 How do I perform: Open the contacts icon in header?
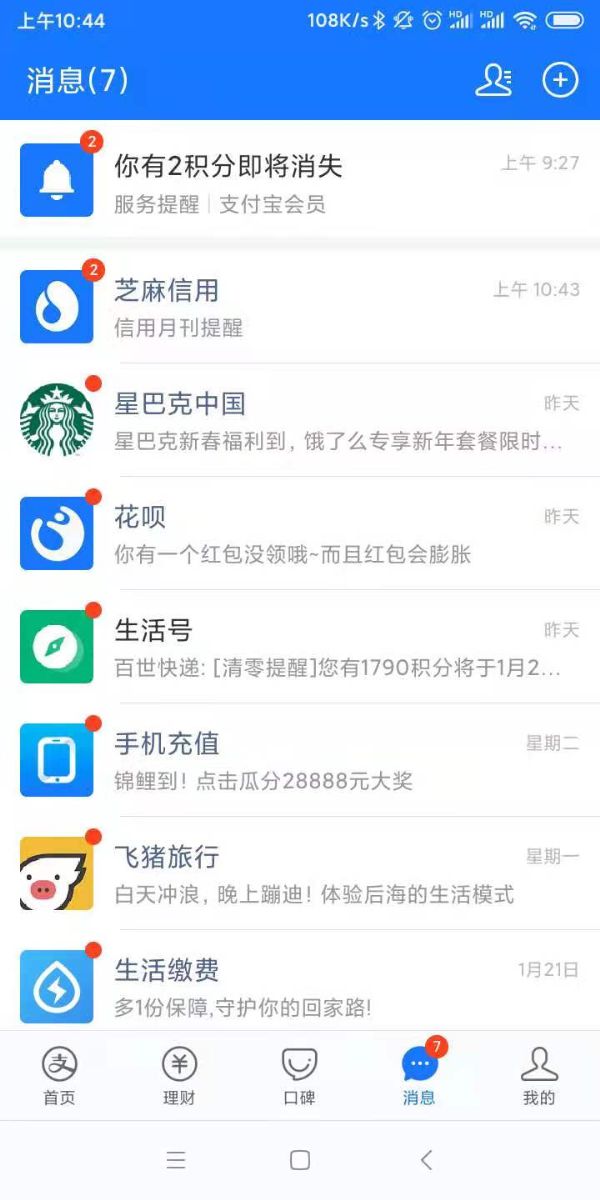494,80
